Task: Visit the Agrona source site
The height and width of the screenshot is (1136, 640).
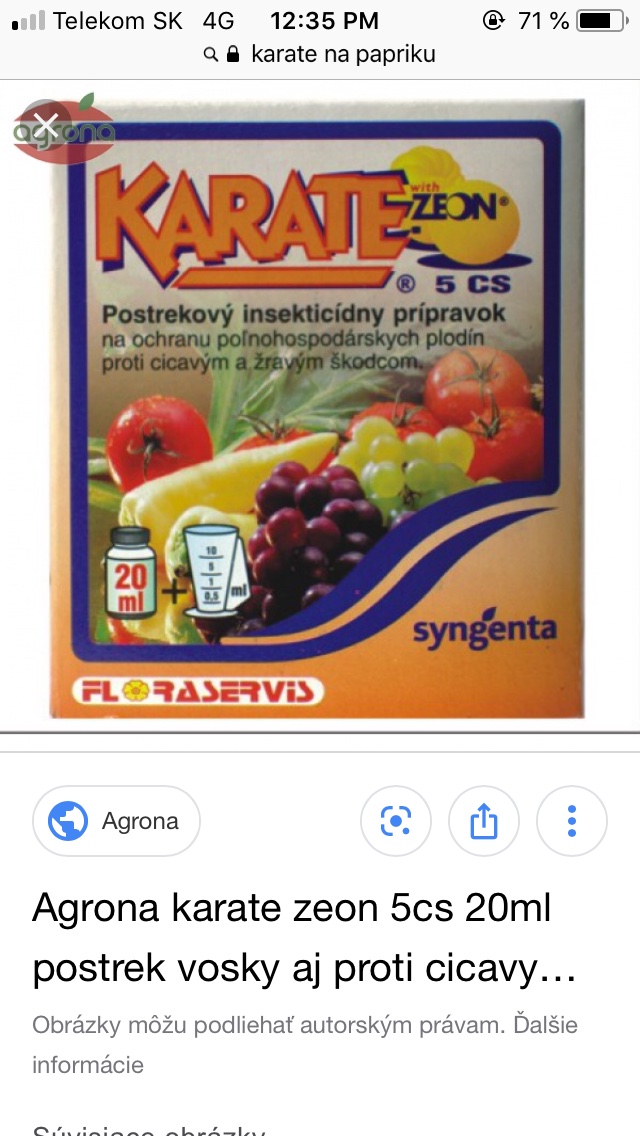Action: click(x=117, y=822)
